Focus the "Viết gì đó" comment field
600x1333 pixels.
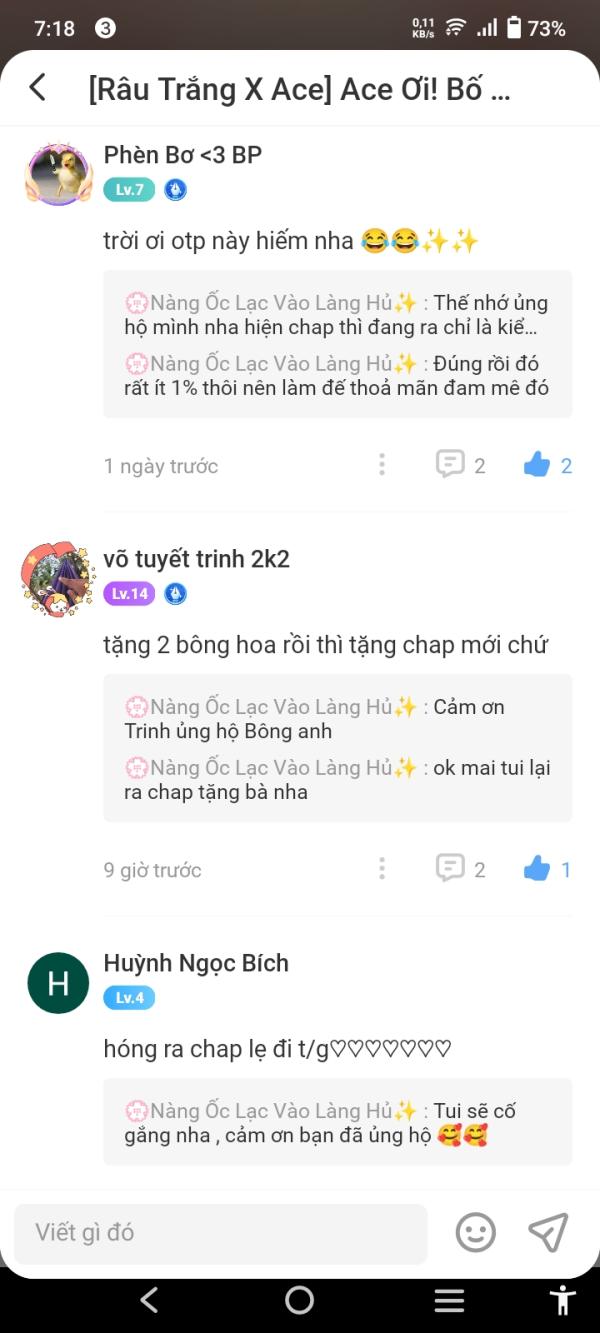coord(221,1233)
